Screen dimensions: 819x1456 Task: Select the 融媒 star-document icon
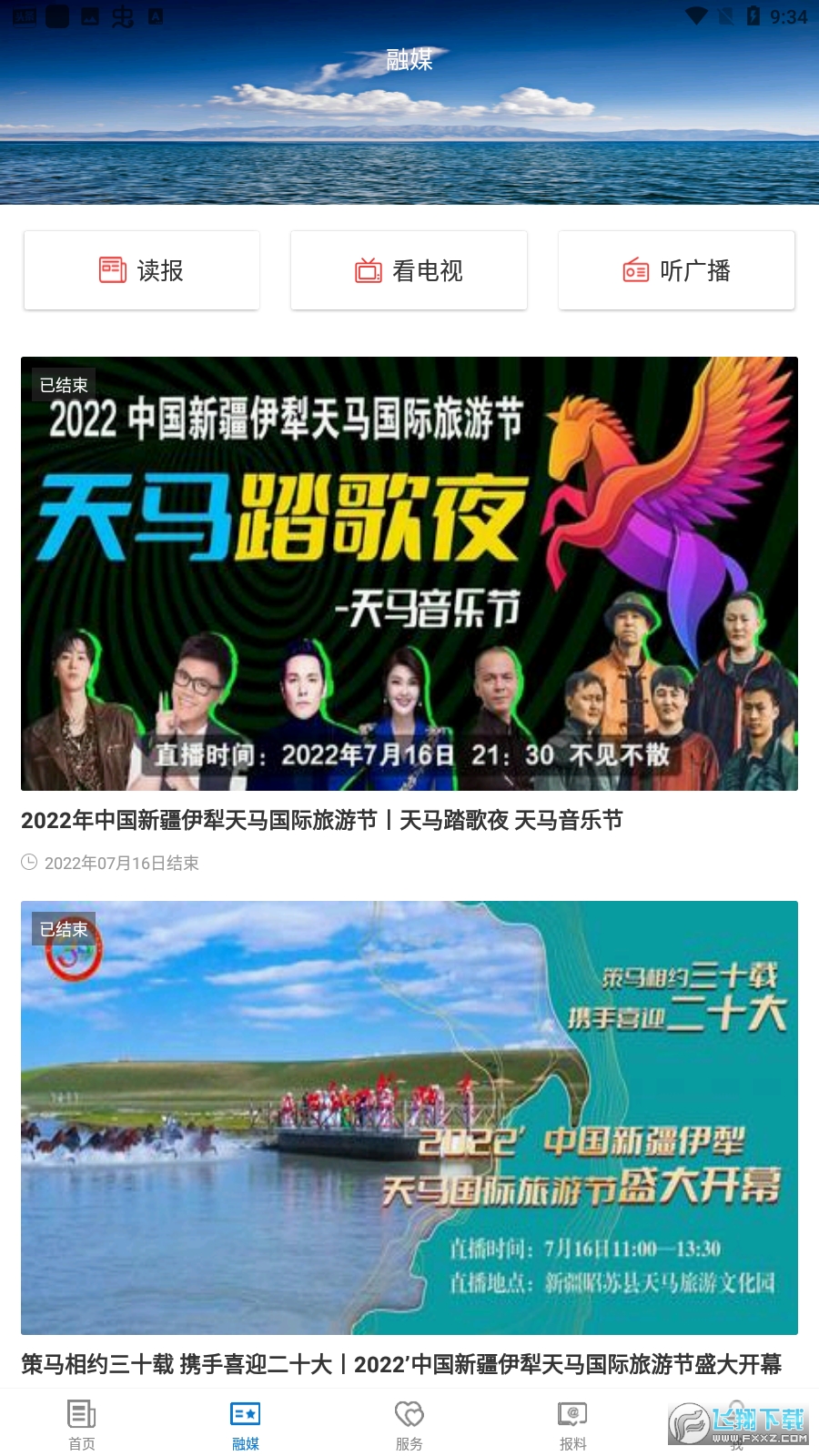pyautogui.click(x=245, y=1413)
